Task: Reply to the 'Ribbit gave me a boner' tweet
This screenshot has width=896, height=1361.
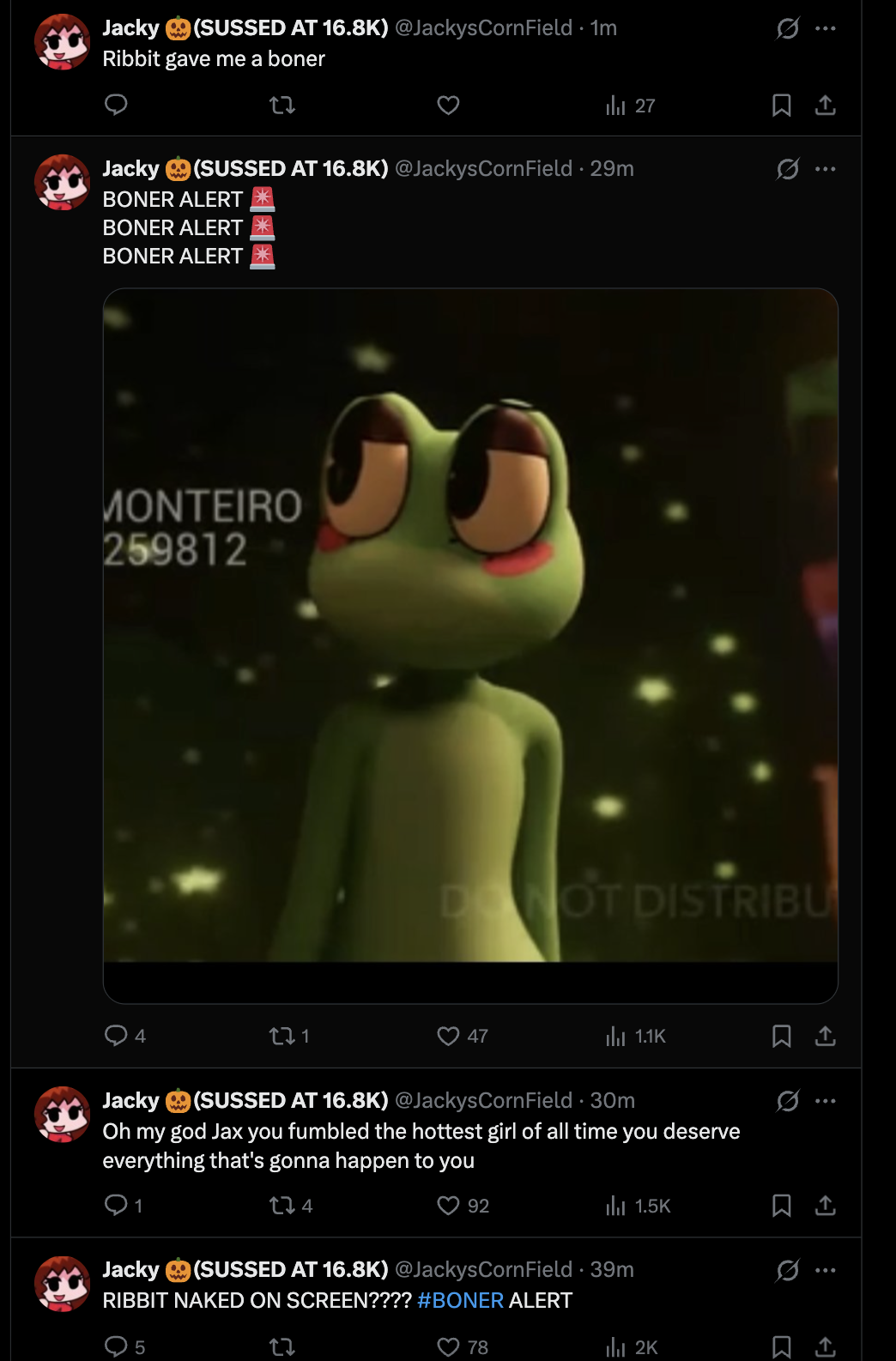Action: point(116,105)
